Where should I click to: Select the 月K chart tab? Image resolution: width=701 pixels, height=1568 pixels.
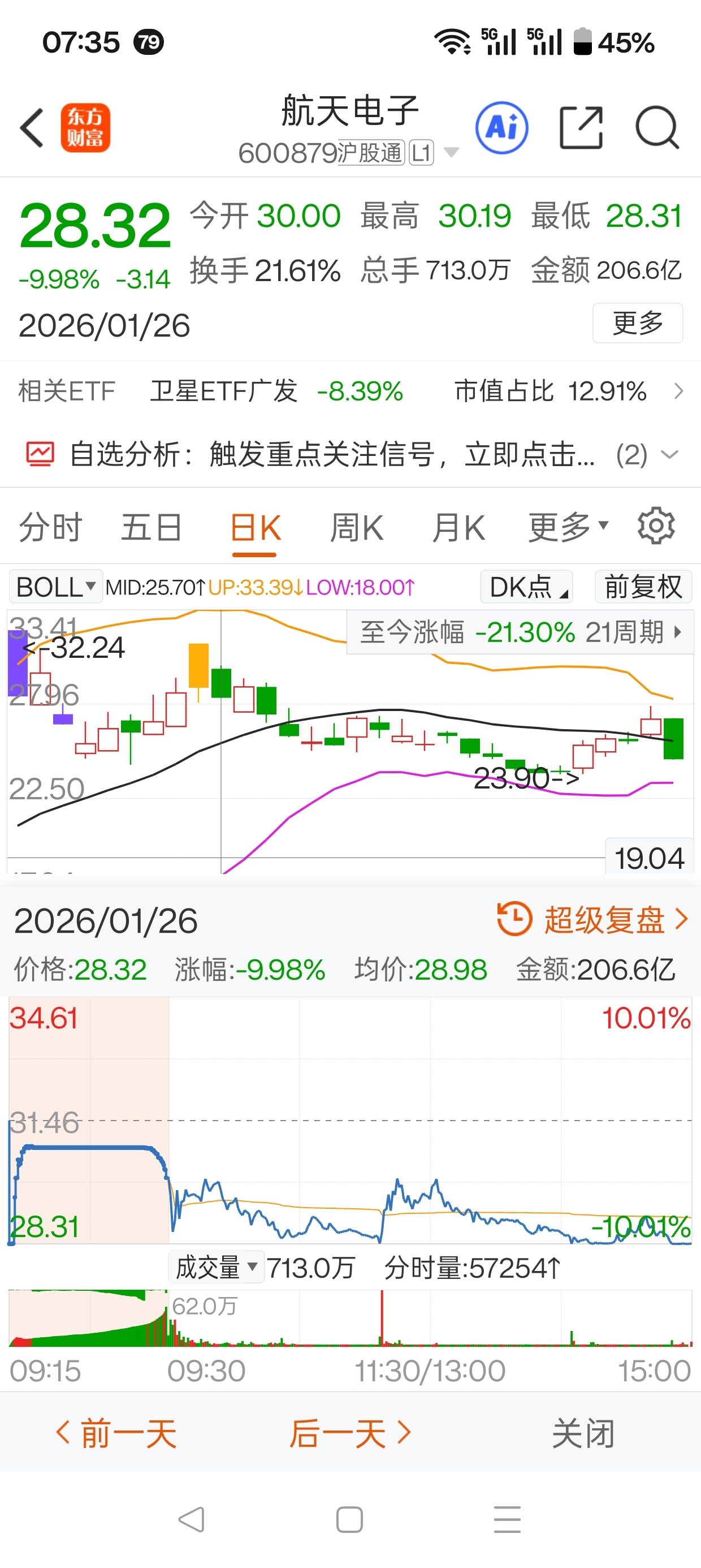pos(458,527)
